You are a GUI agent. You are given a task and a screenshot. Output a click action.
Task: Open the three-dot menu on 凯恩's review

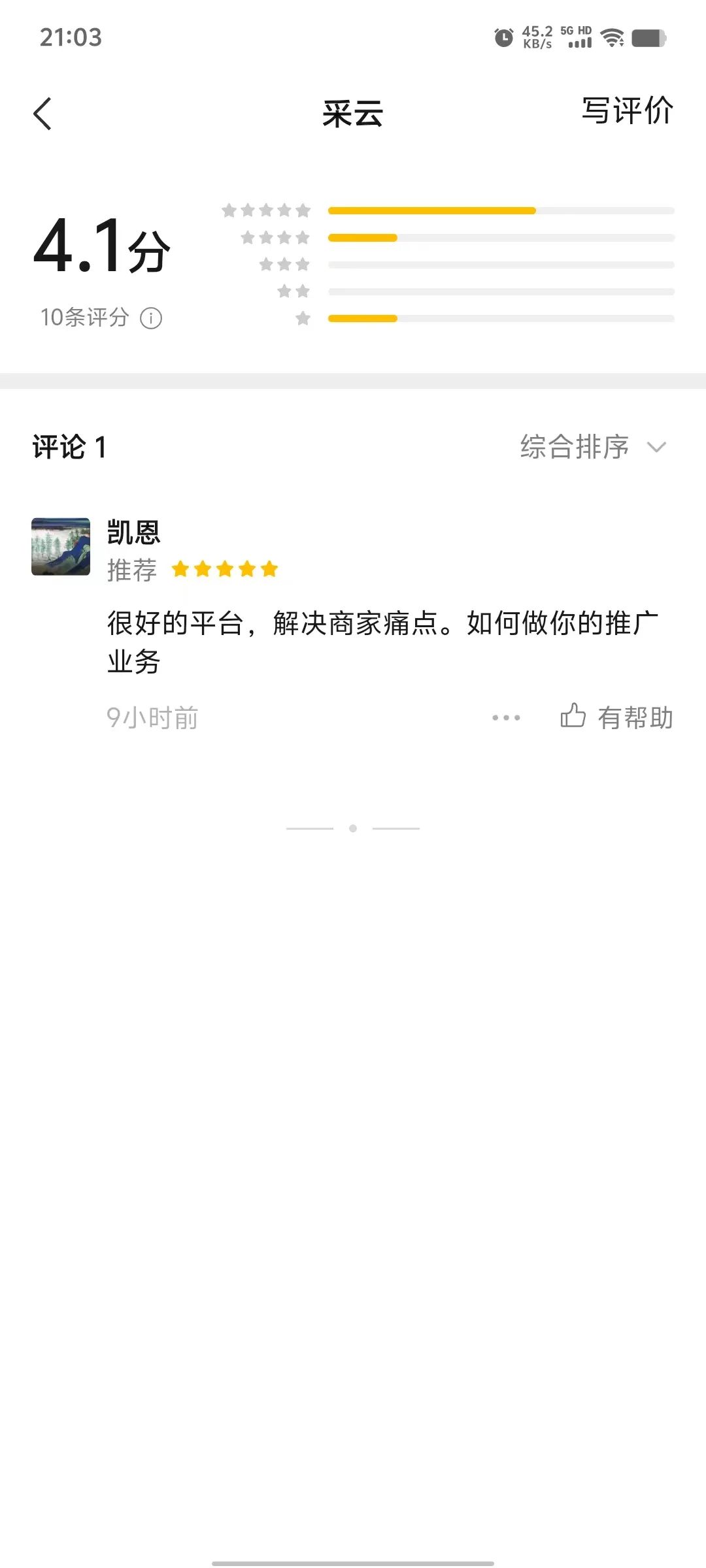[506, 717]
